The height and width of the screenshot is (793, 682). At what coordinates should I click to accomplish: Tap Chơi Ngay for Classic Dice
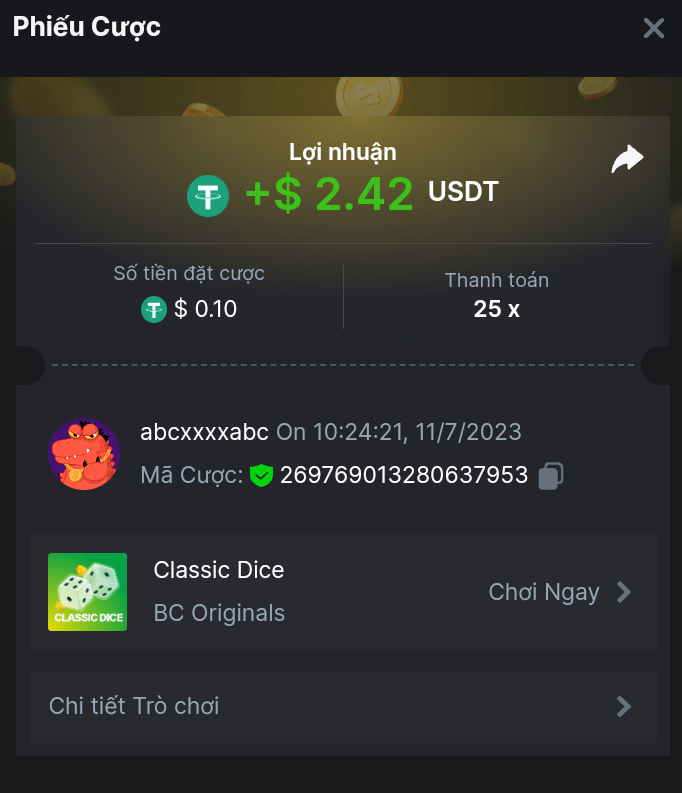559,592
